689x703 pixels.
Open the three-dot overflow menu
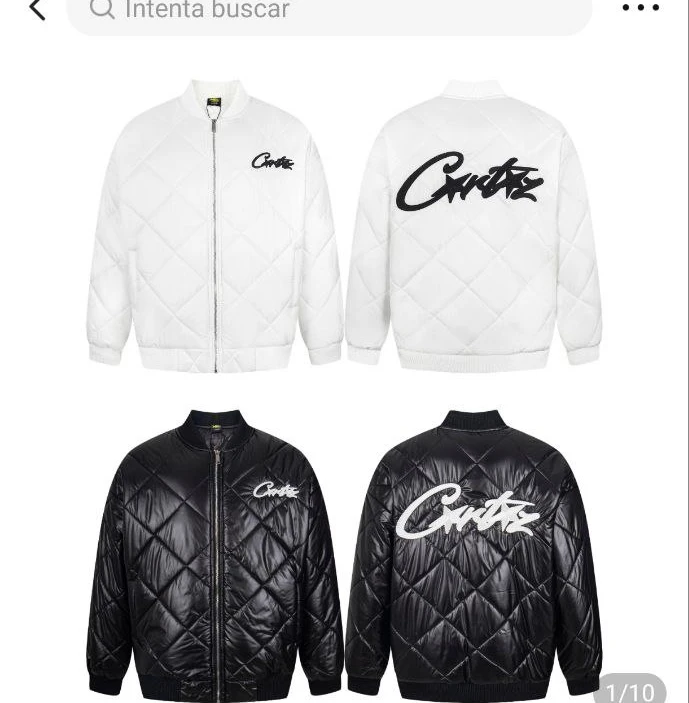coord(641,9)
